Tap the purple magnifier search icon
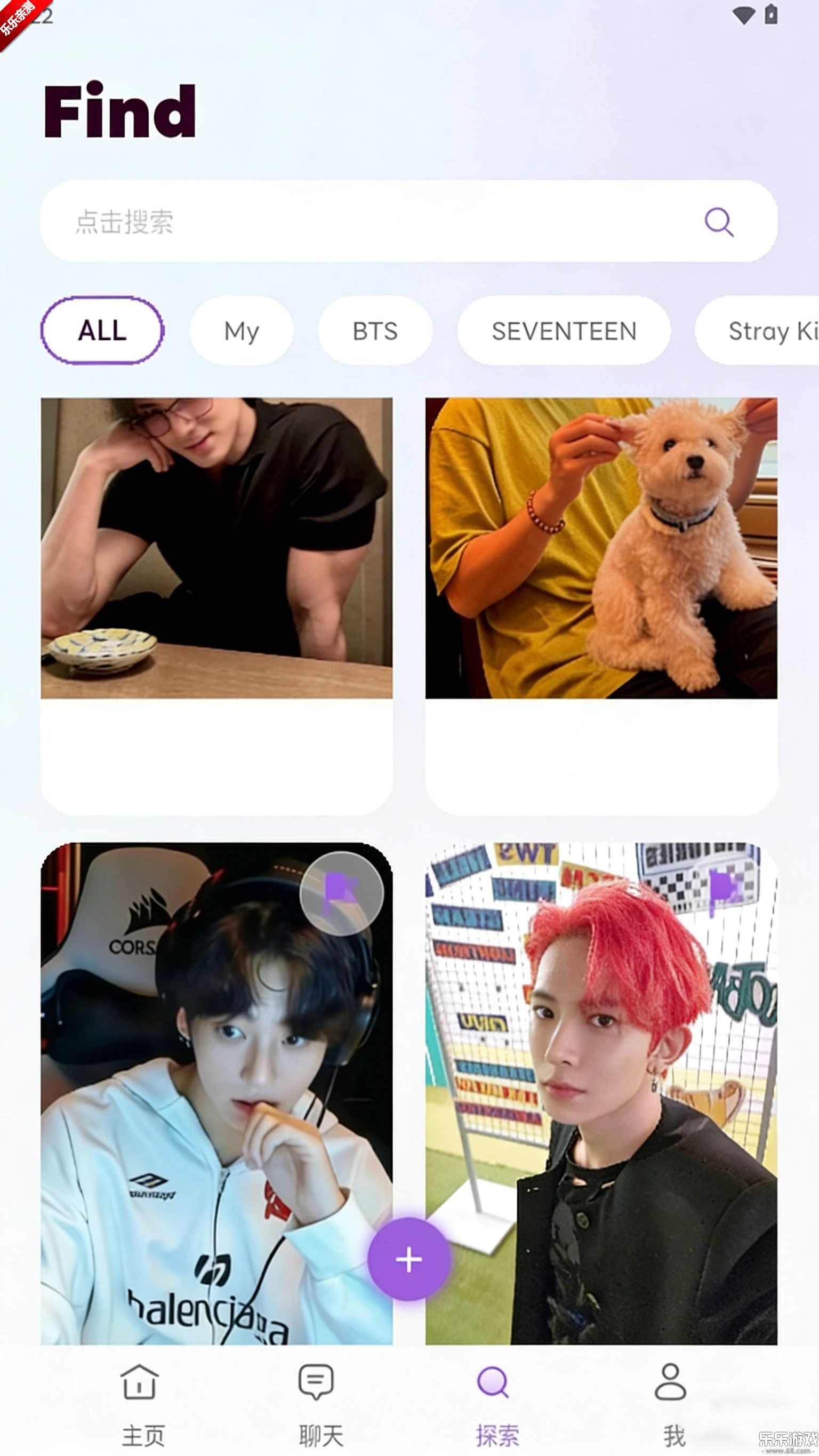Viewport: 819px width, 1456px height. (x=718, y=221)
